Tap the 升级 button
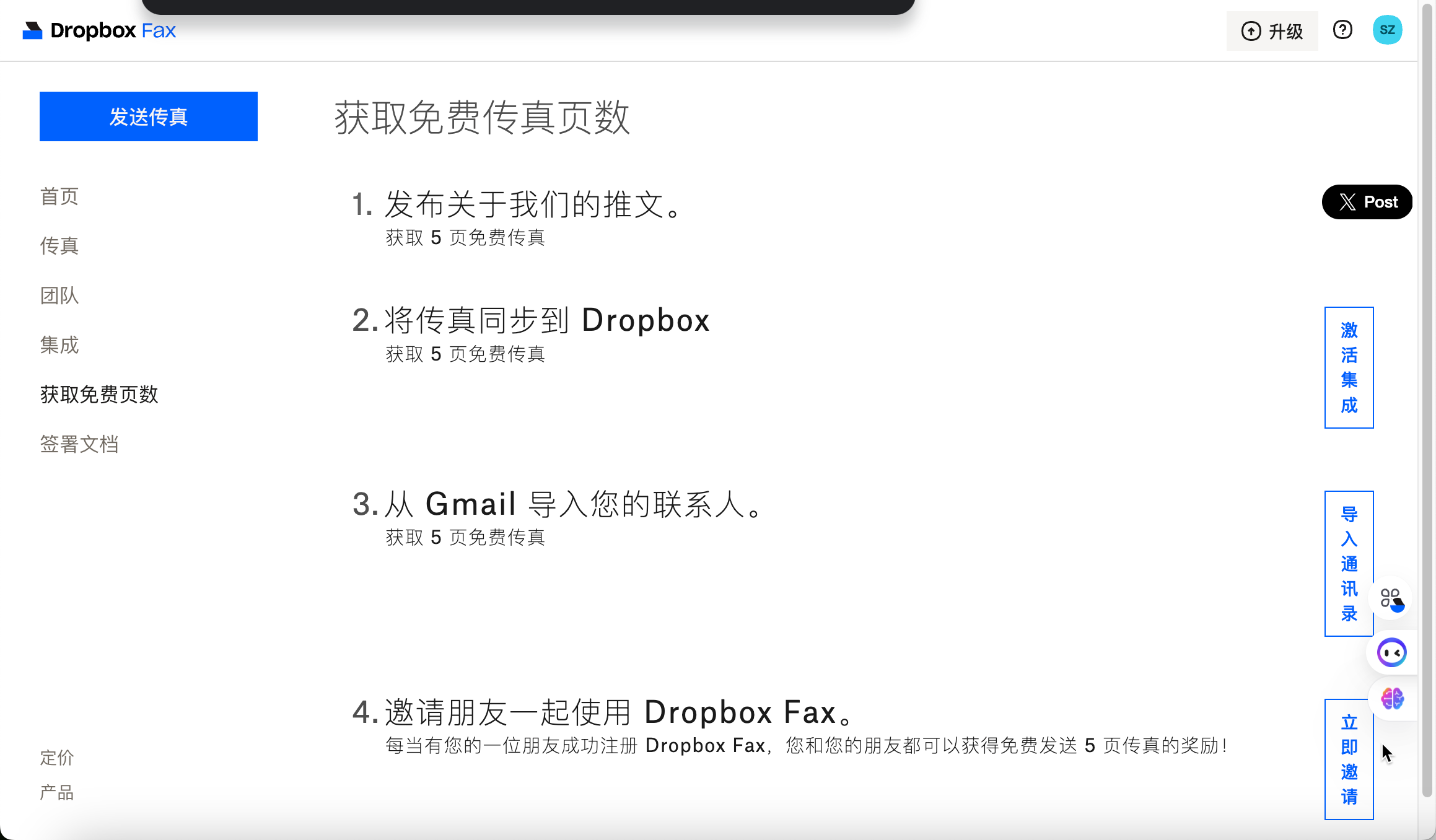This screenshot has width=1436, height=840. click(1272, 31)
